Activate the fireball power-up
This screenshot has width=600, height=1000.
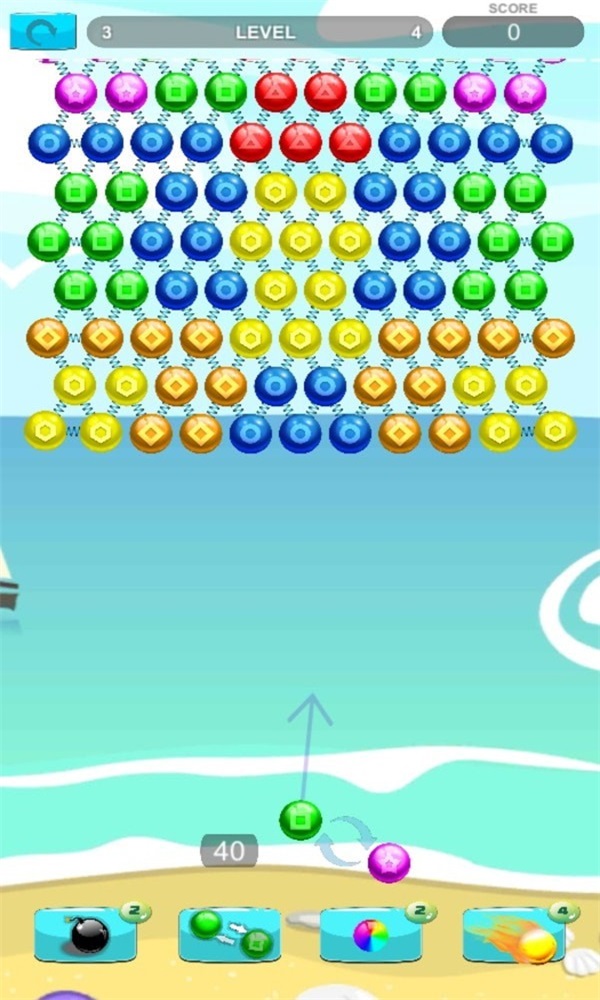514,934
